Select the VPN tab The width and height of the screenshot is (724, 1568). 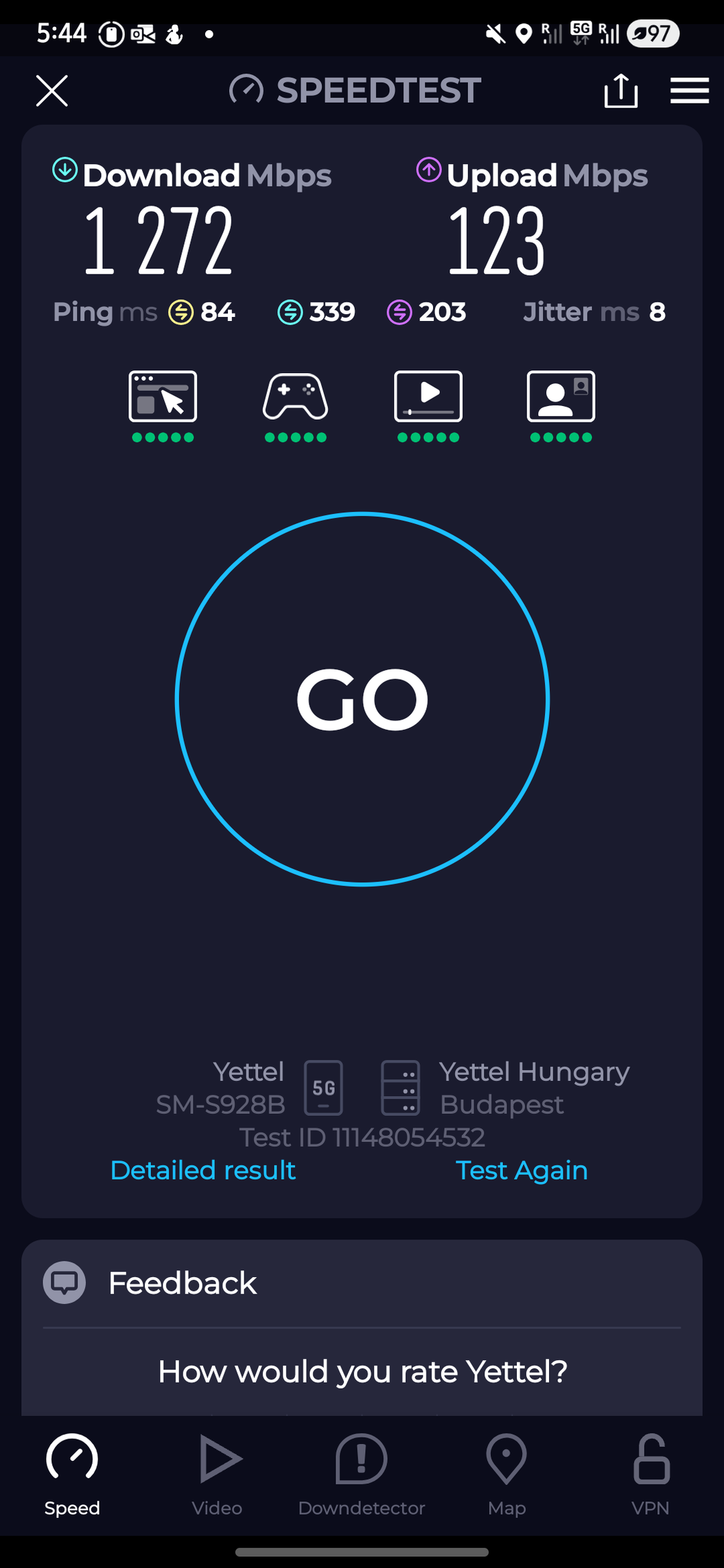[x=651, y=1473]
